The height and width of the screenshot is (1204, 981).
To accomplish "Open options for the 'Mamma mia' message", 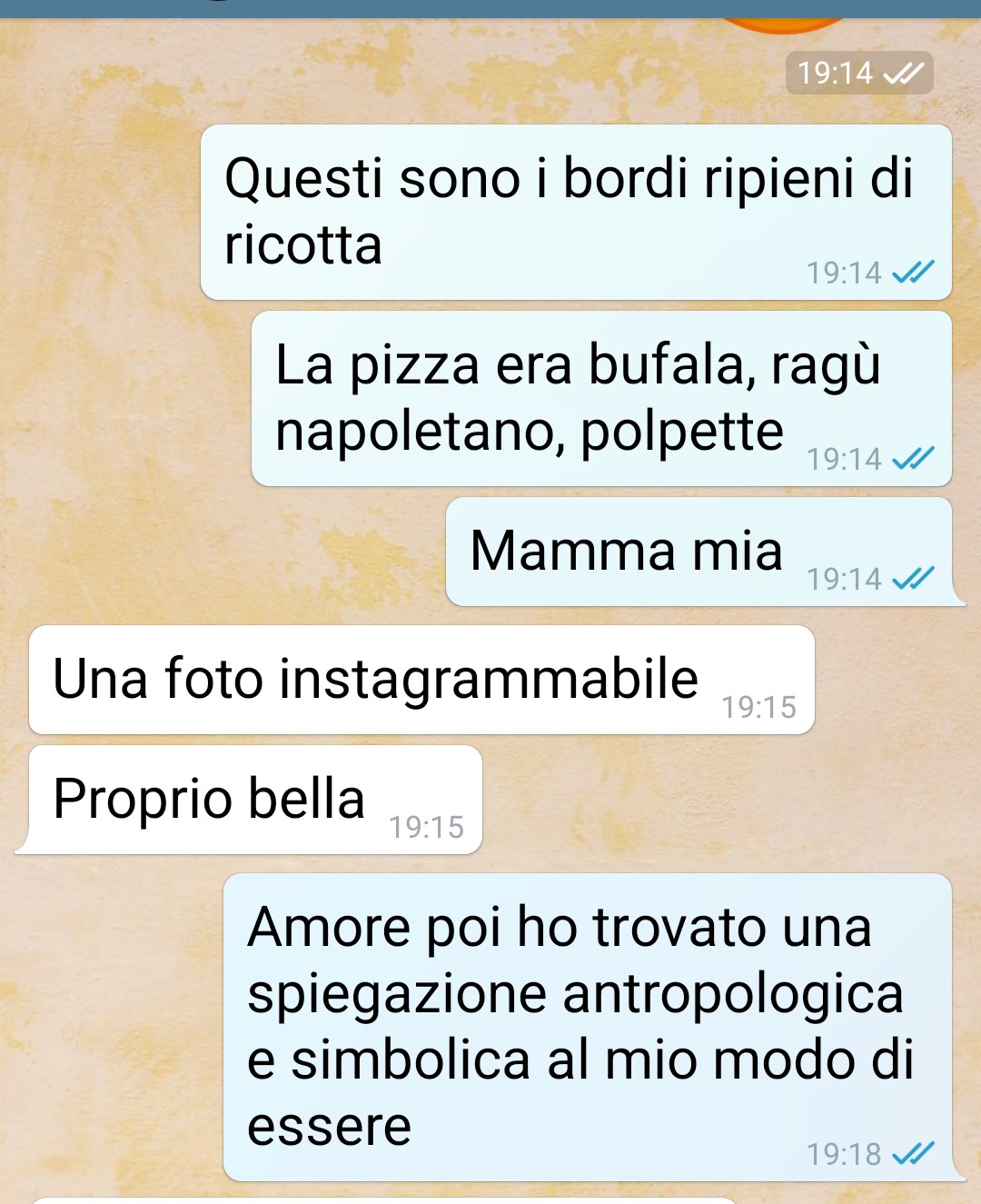I will pyautogui.click(x=698, y=552).
